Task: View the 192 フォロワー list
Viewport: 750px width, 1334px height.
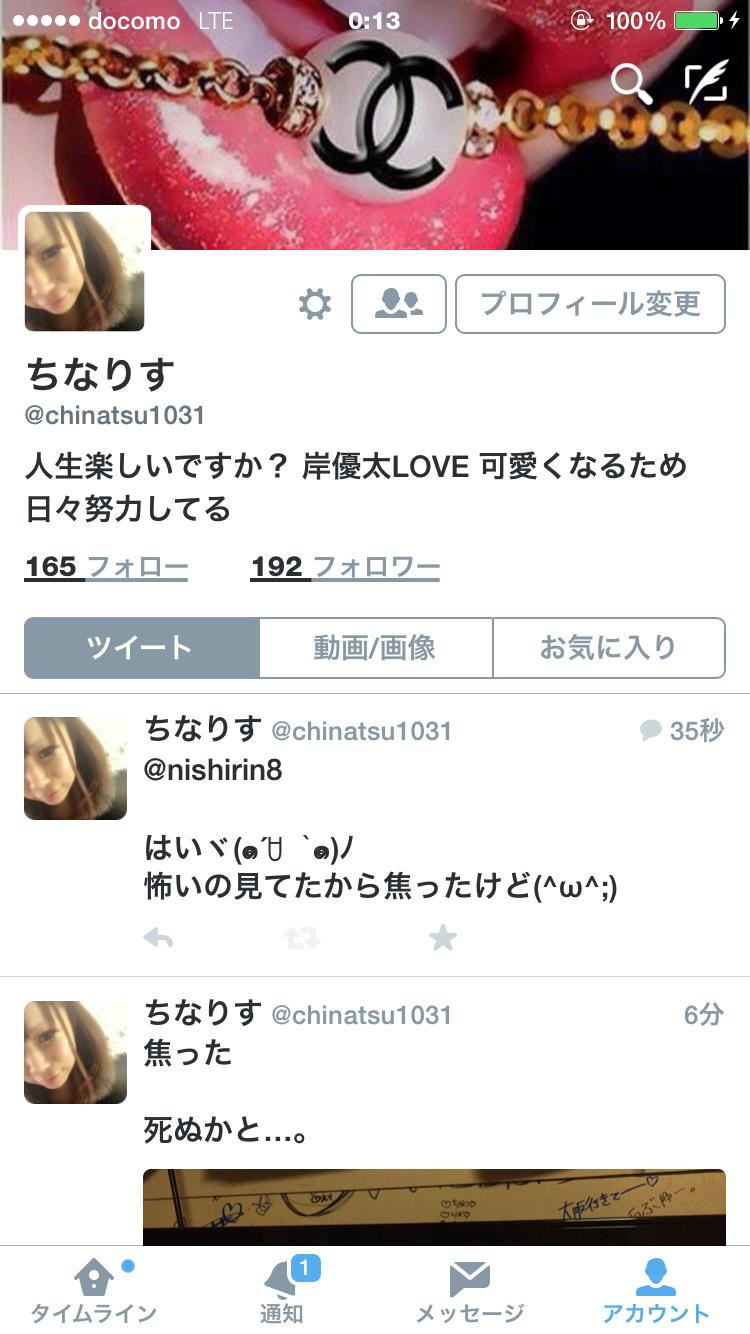Action: [x=345, y=568]
